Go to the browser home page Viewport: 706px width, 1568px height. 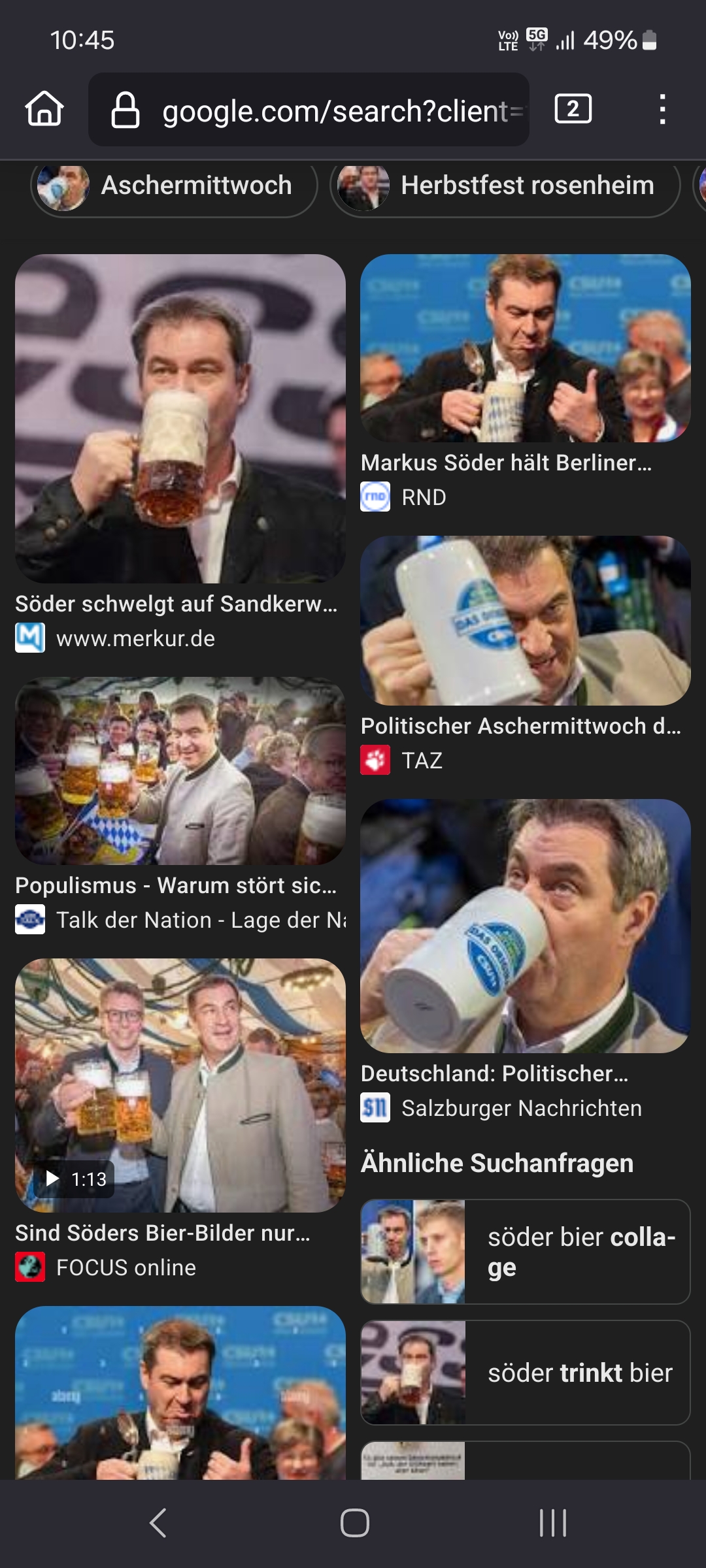44,109
